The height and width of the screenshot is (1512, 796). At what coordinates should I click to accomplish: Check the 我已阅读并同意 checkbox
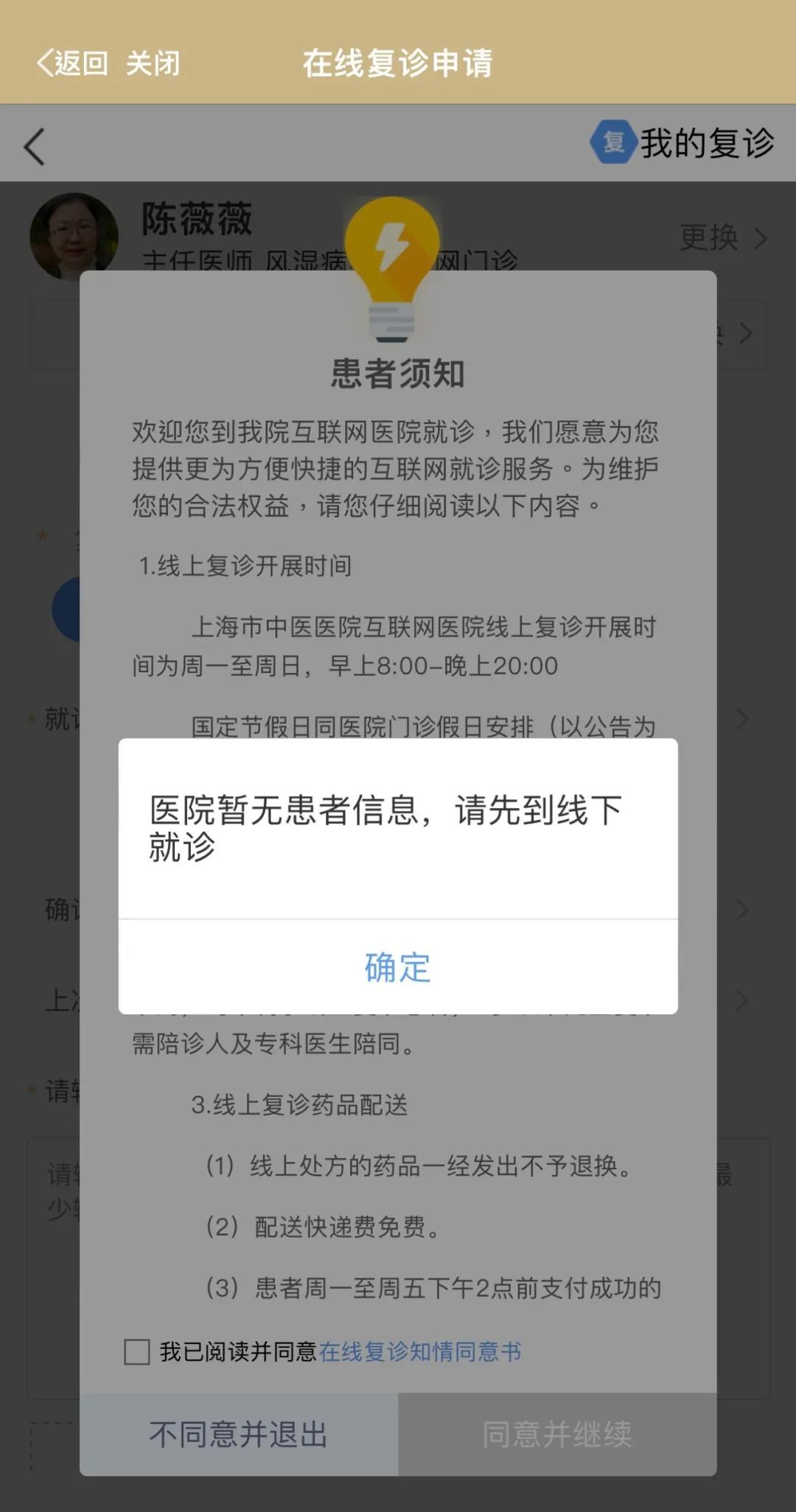point(137,1351)
